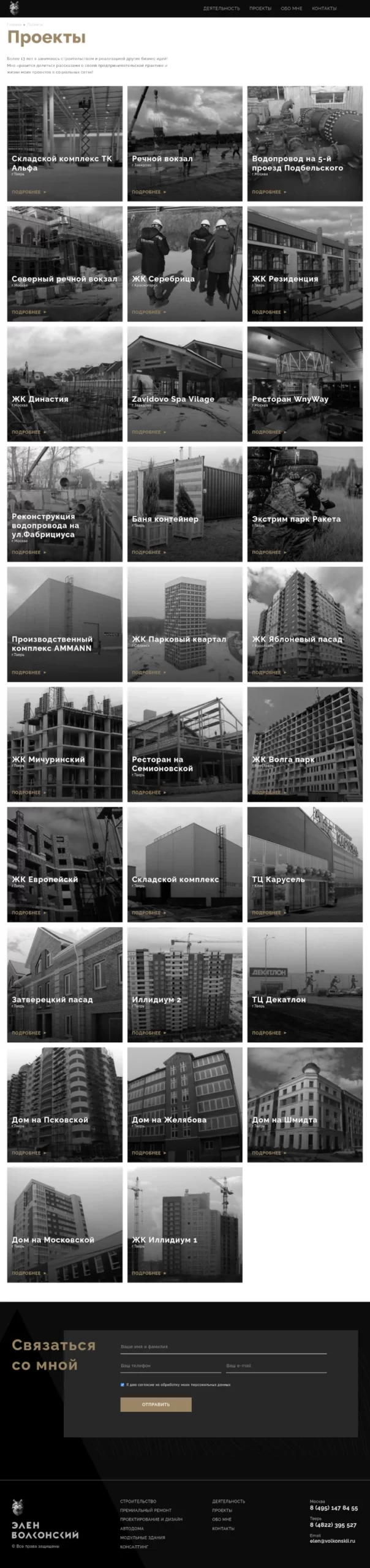Screen dimensions: 370x1568
Task: Tap ПОДРОБНЕЕ under ЖК Мичуринский
Action: (x=28, y=793)
